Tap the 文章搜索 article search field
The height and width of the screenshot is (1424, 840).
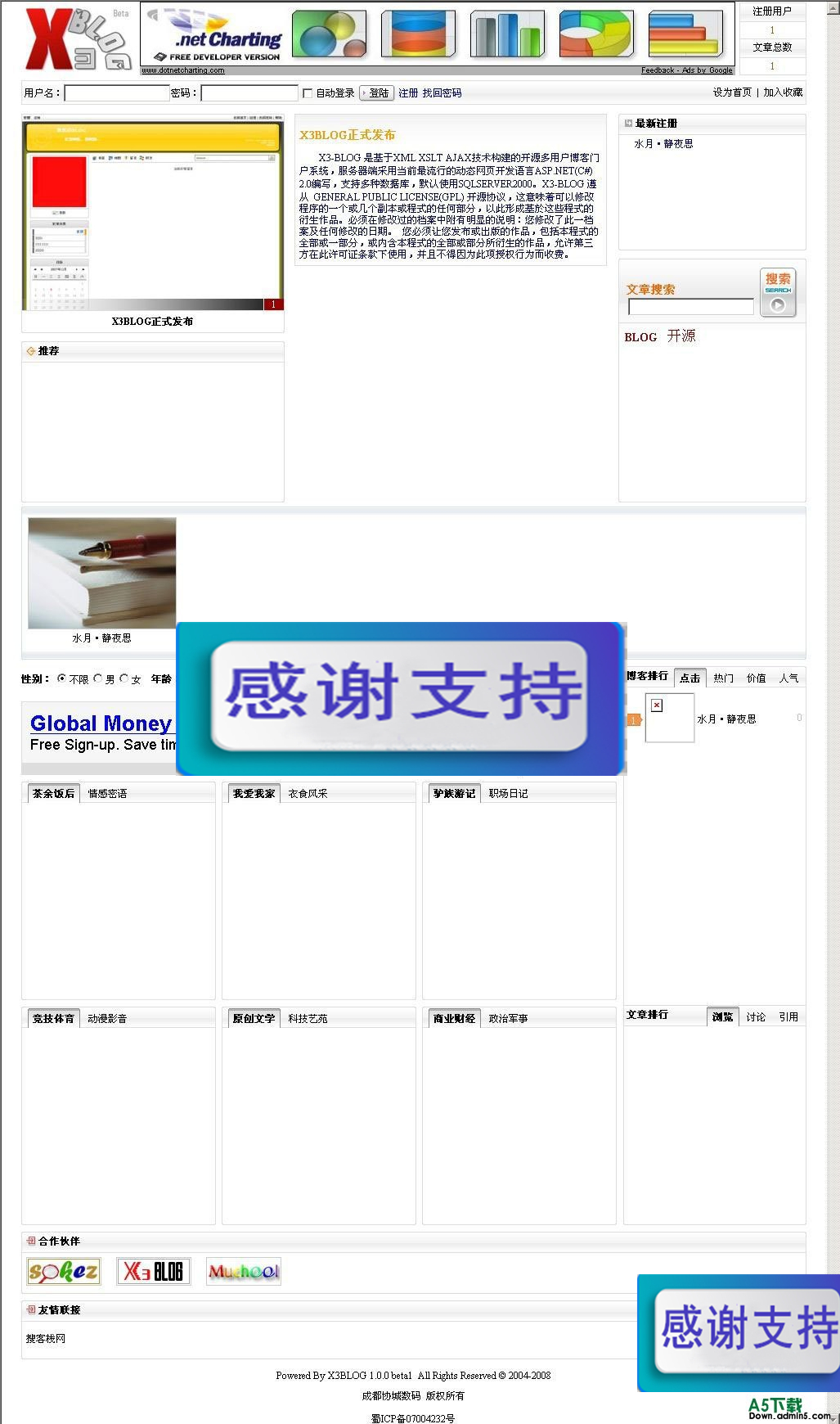pyautogui.click(x=690, y=307)
